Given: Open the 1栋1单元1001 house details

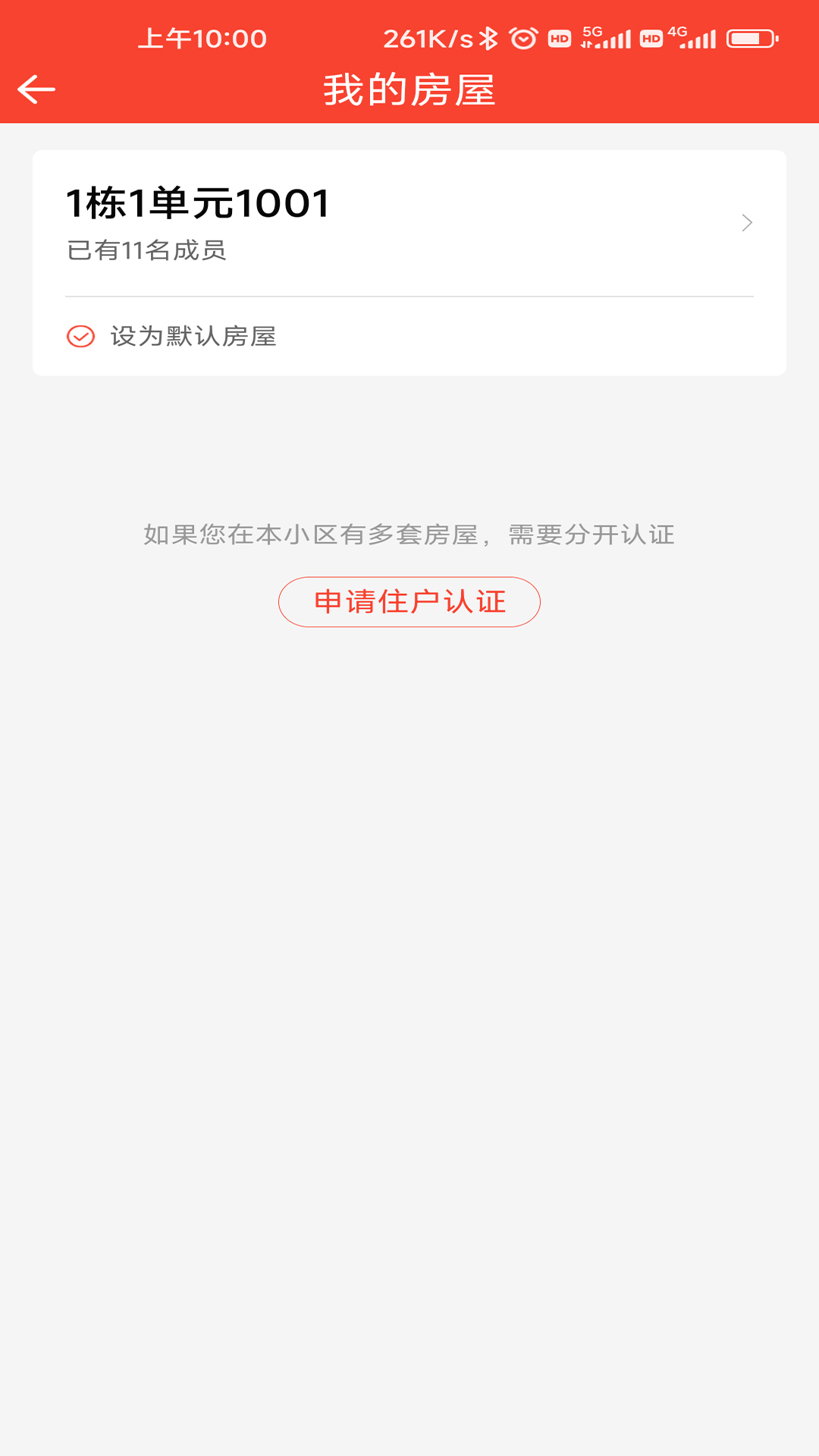Looking at the screenshot, I should tap(409, 222).
